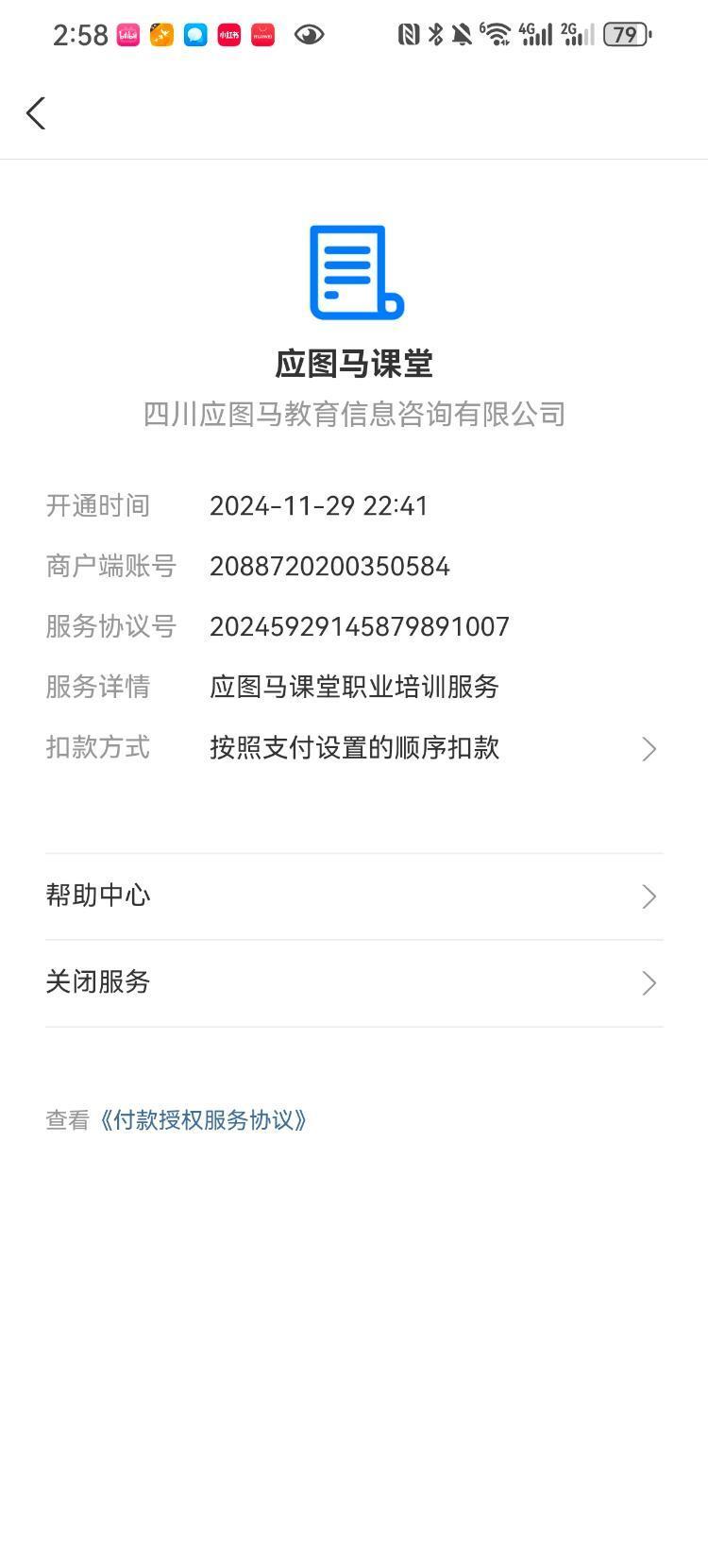This screenshot has height=1568, width=708.
Task: Go back using the top-left arrow
Action: pos(36,113)
